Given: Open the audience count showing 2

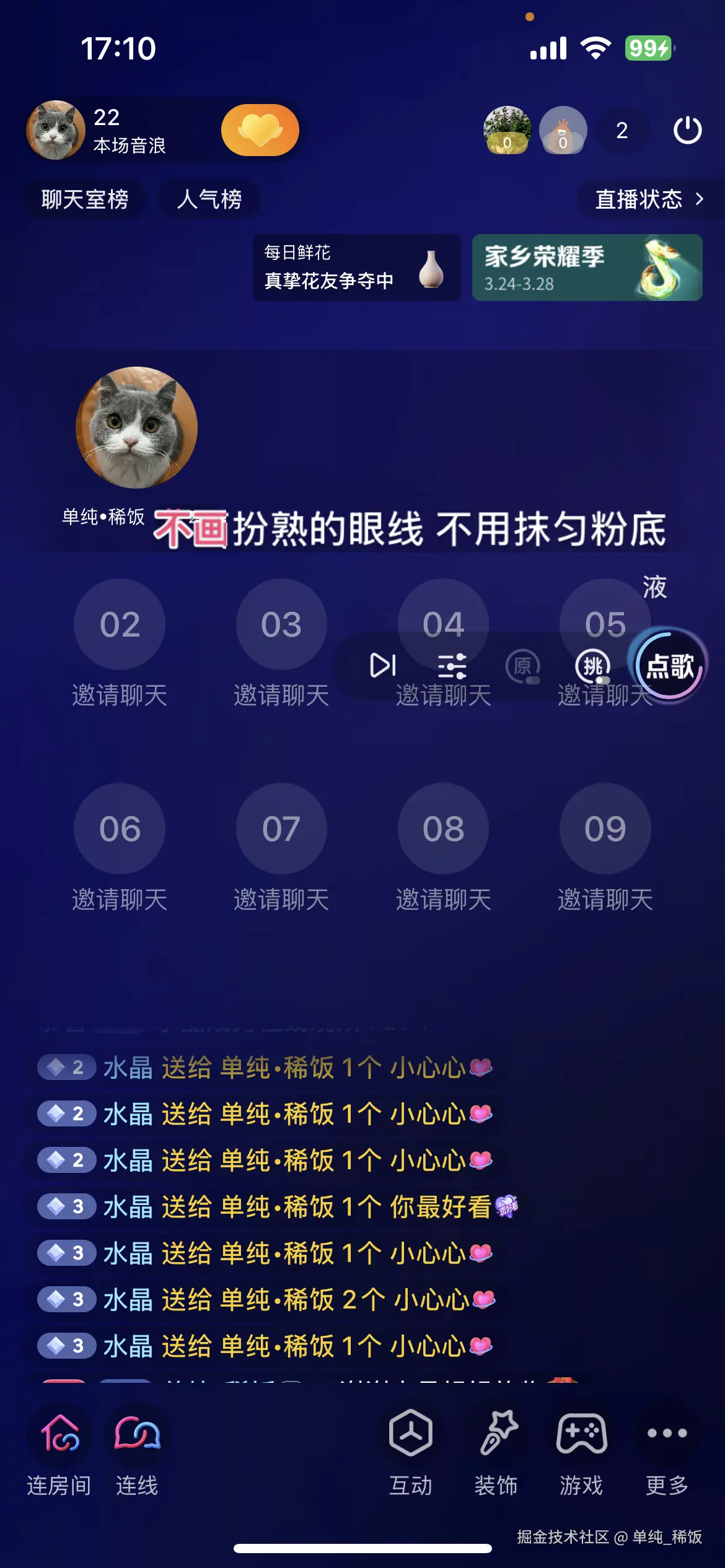Looking at the screenshot, I should pos(622,131).
